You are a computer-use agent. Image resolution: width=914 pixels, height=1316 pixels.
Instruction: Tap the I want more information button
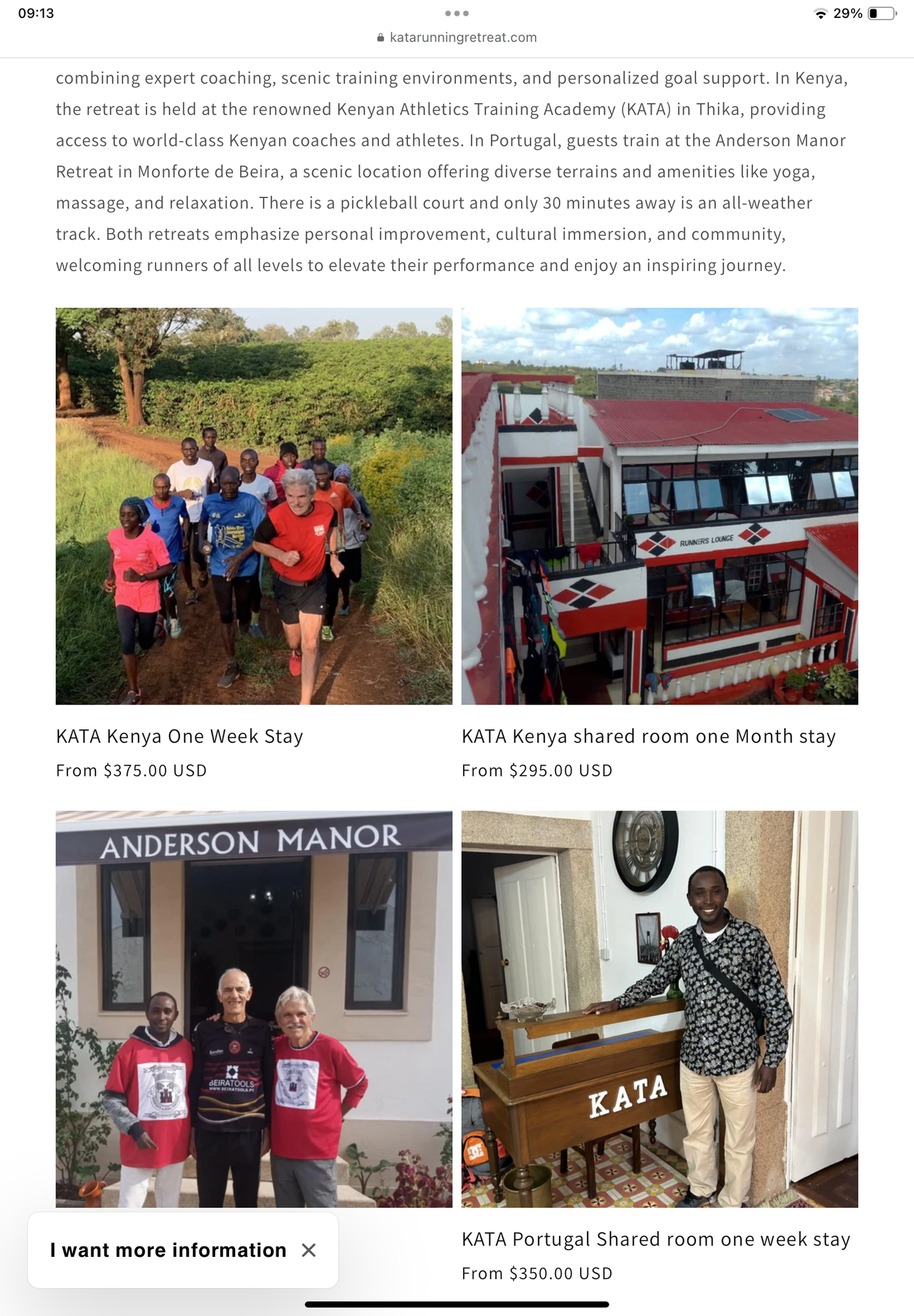(x=168, y=1250)
